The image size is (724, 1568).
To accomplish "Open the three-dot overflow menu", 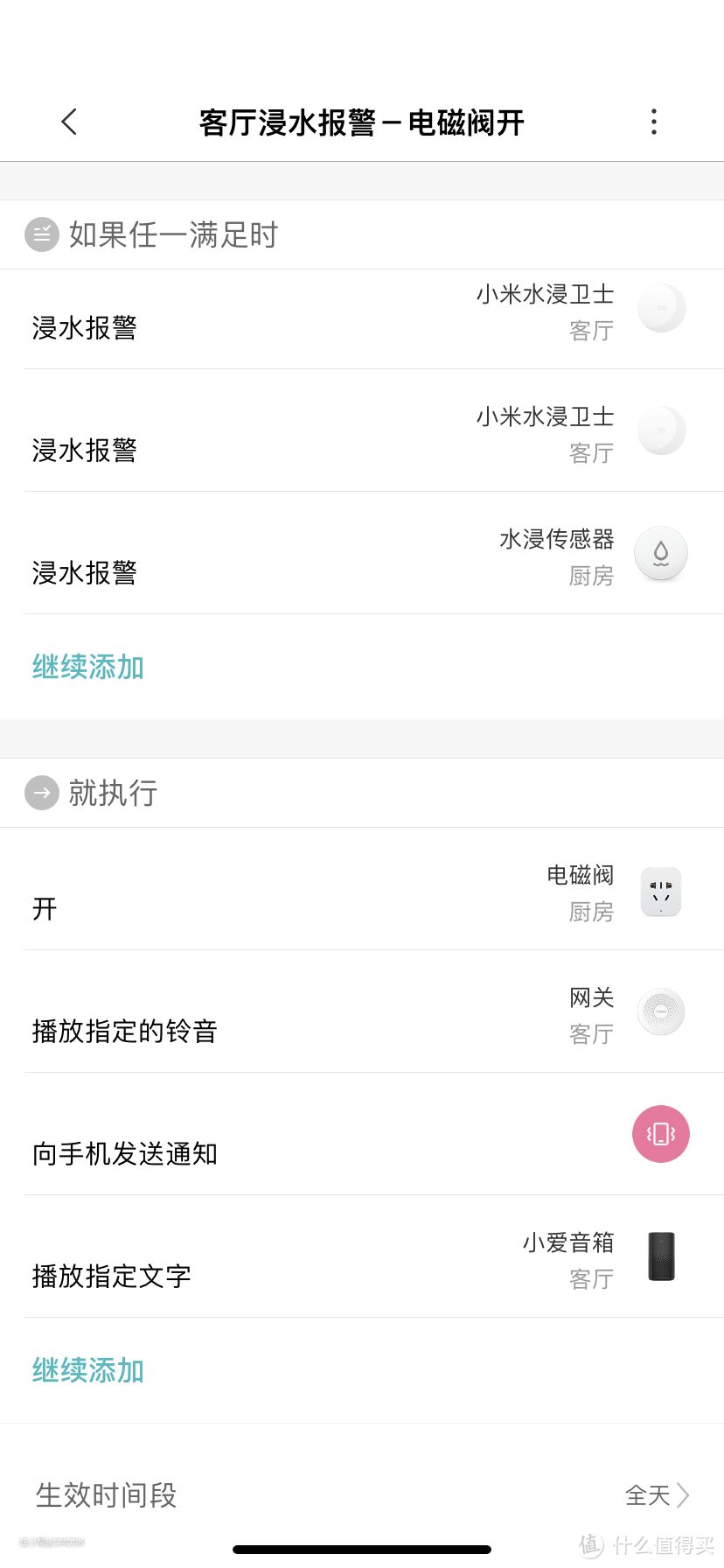I will coord(653,122).
